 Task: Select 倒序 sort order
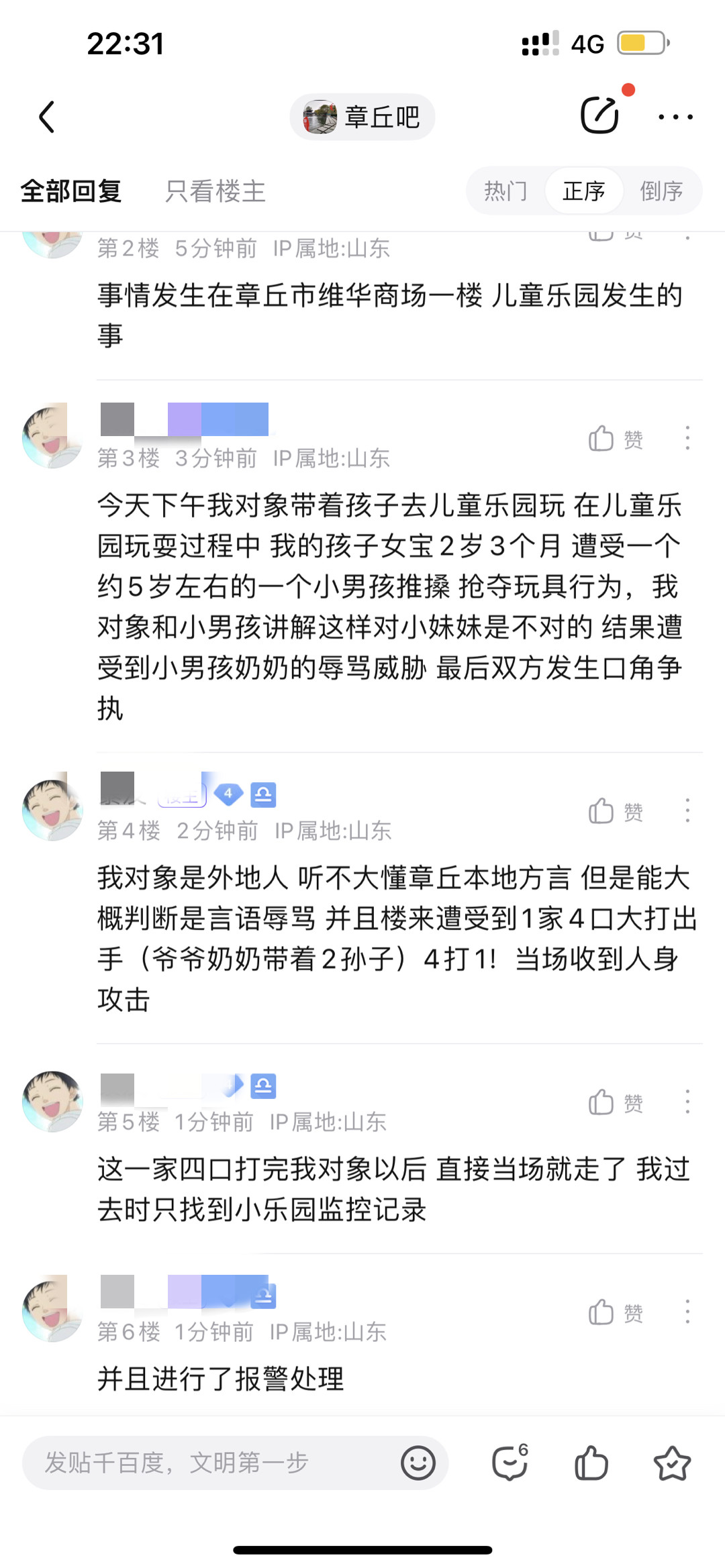click(x=661, y=191)
